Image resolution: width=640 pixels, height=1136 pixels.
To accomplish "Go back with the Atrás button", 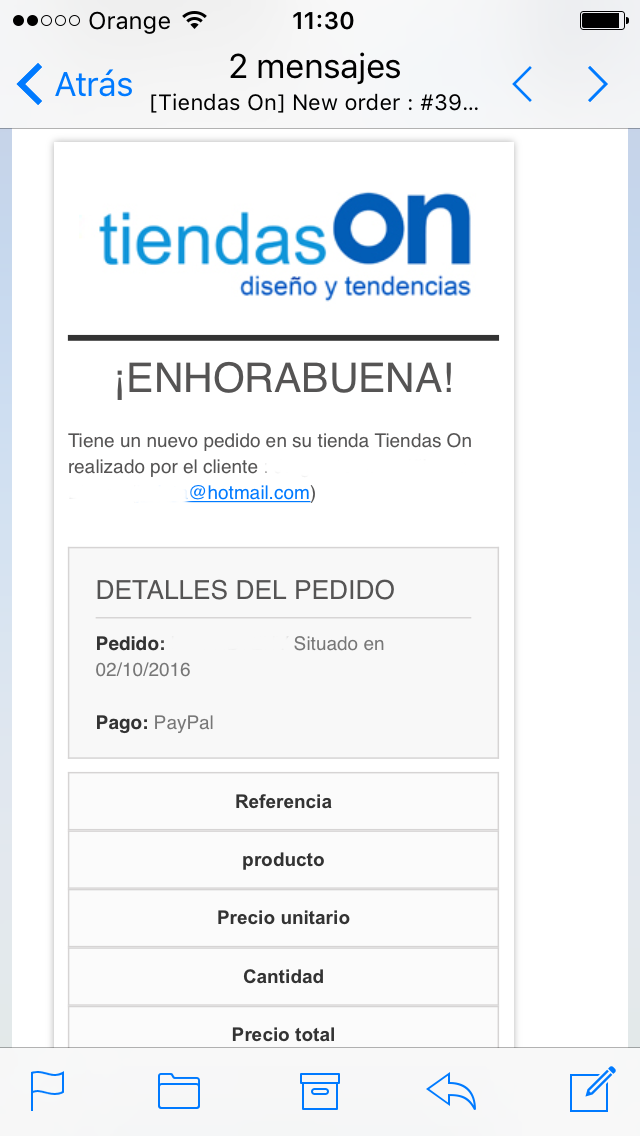I will [75, 84].
